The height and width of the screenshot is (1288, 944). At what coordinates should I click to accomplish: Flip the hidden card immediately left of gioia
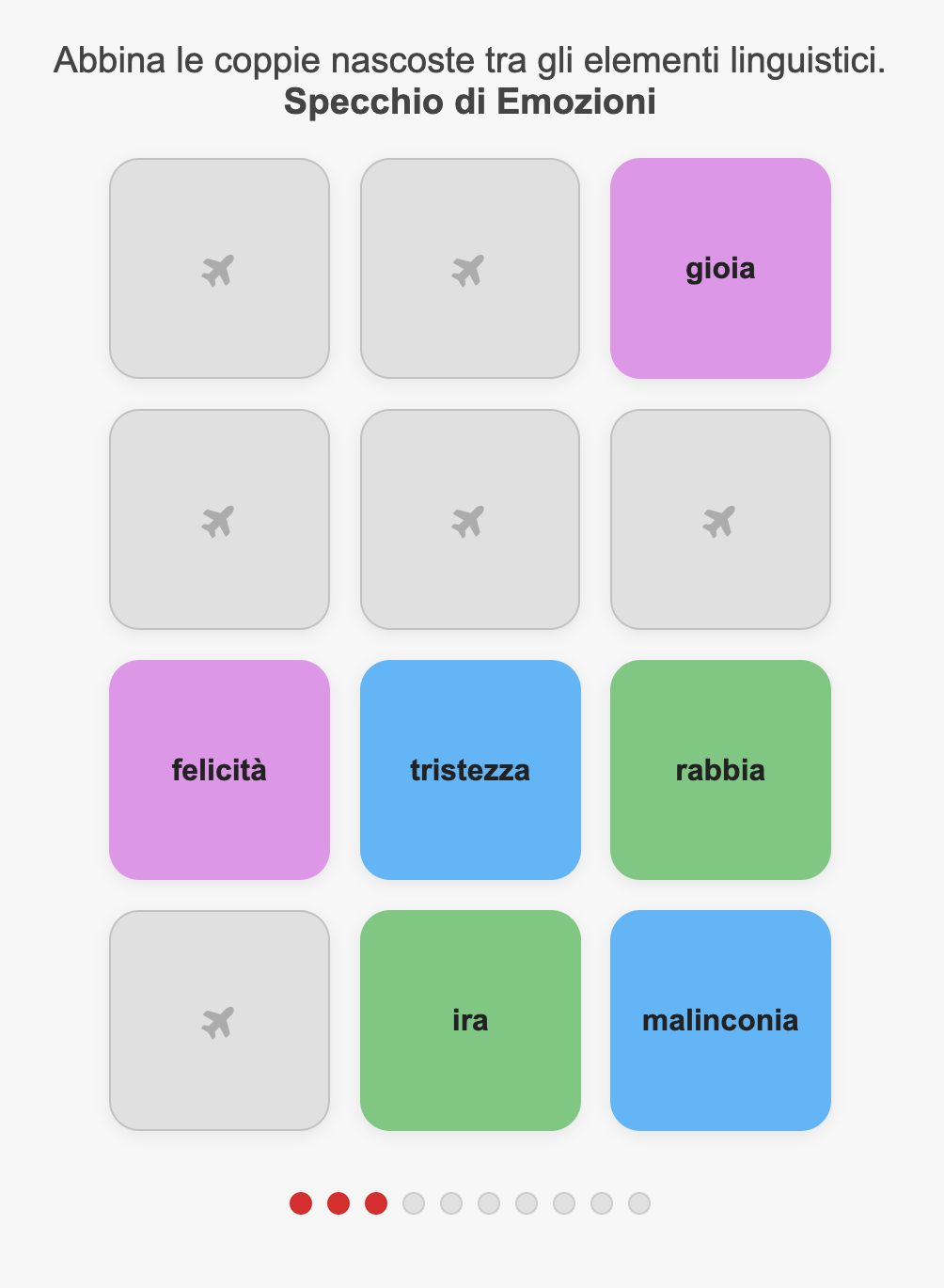click(x=469, y=268)
